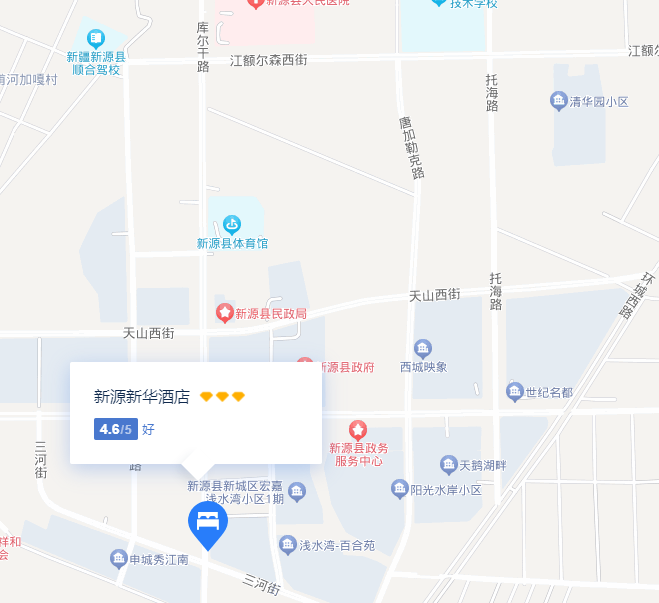
Task: Tap the blue hotel bed map pin
Action: 208,522
